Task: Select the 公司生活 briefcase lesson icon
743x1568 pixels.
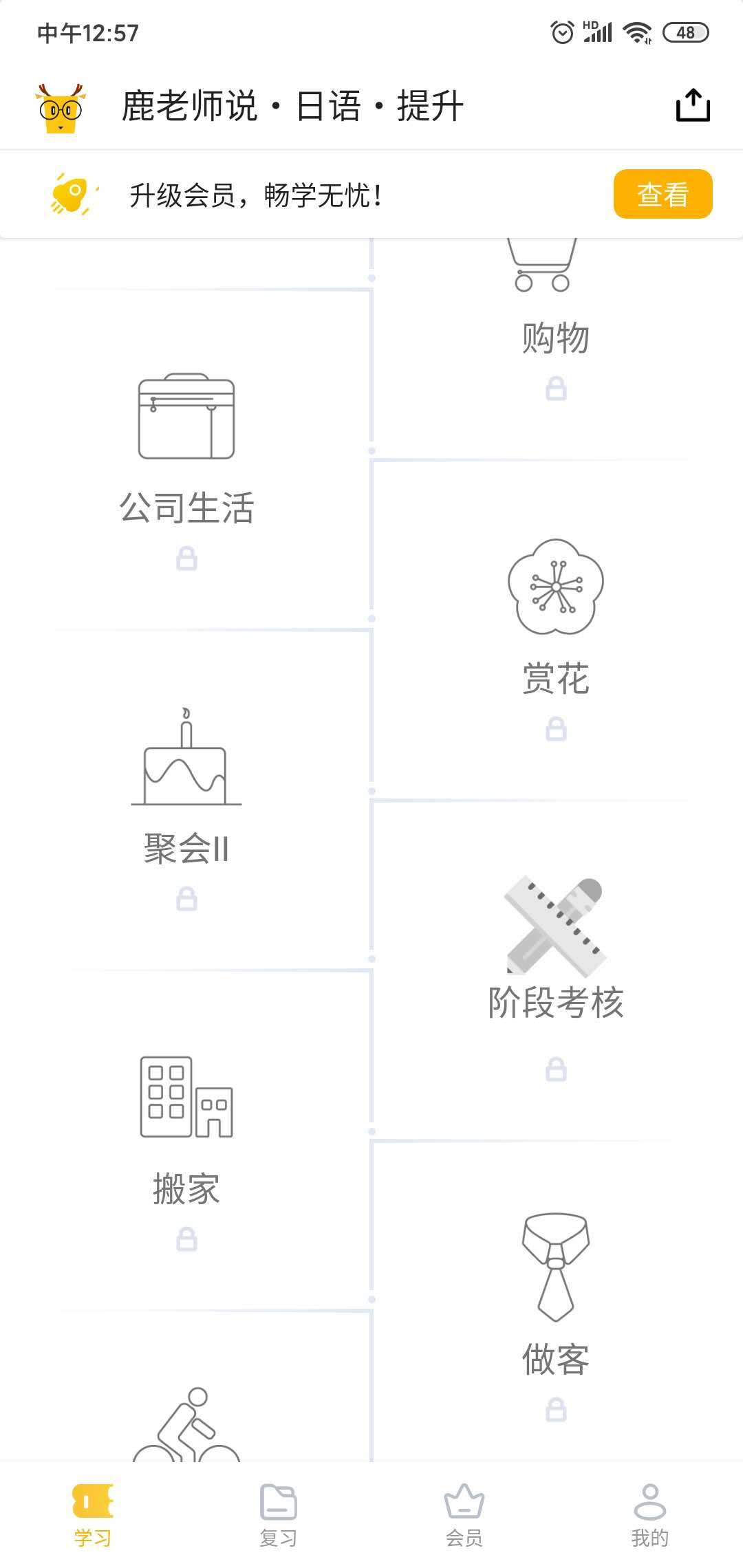Action: coord(186,413)
